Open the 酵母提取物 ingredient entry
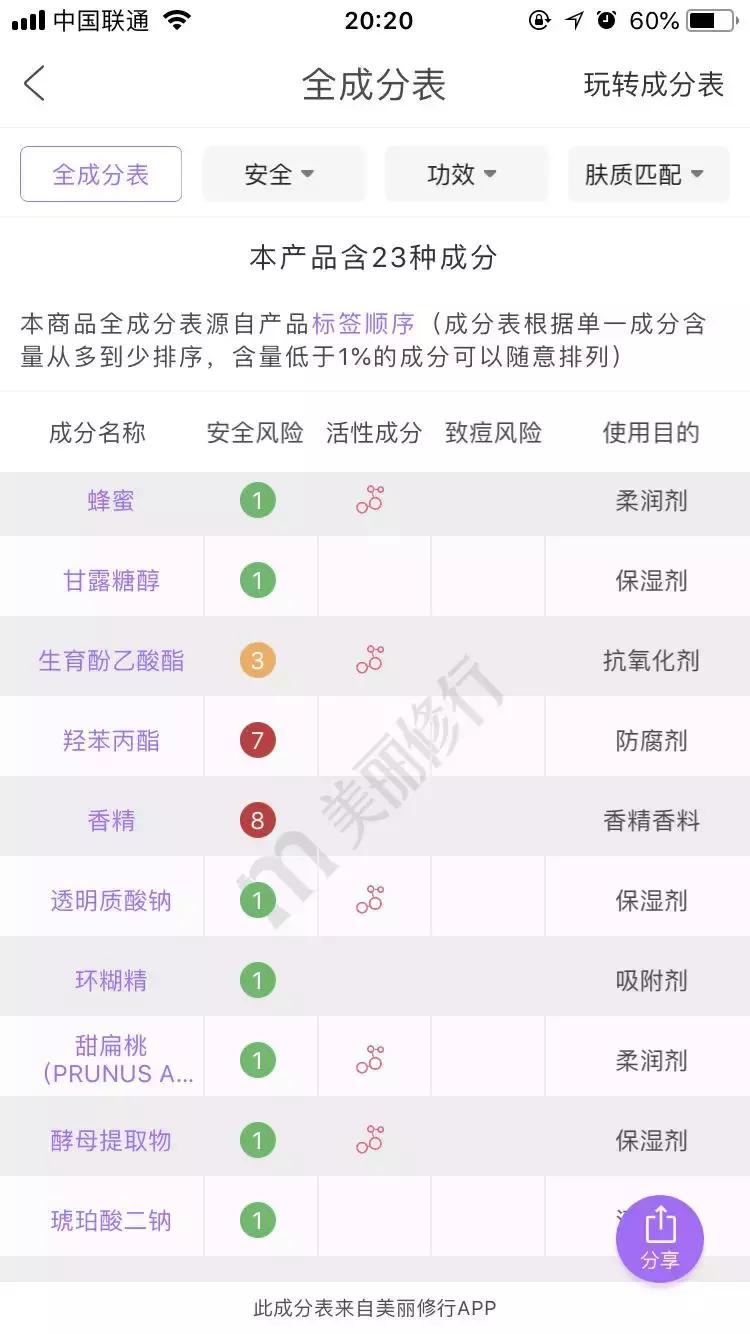Image resolution: width=750 pixels, height=1334 pixels. click(x=111, y=1141)
